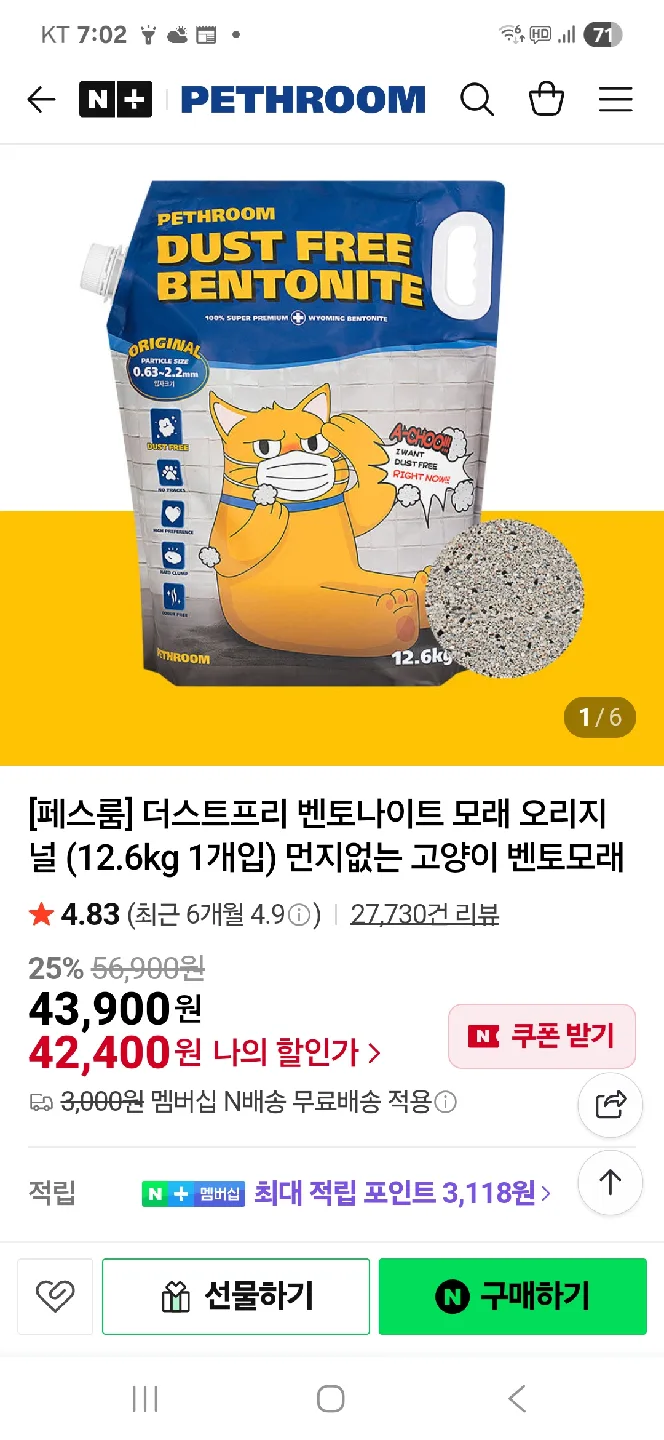Open recent apps from navigation bar

point(145,1399)
